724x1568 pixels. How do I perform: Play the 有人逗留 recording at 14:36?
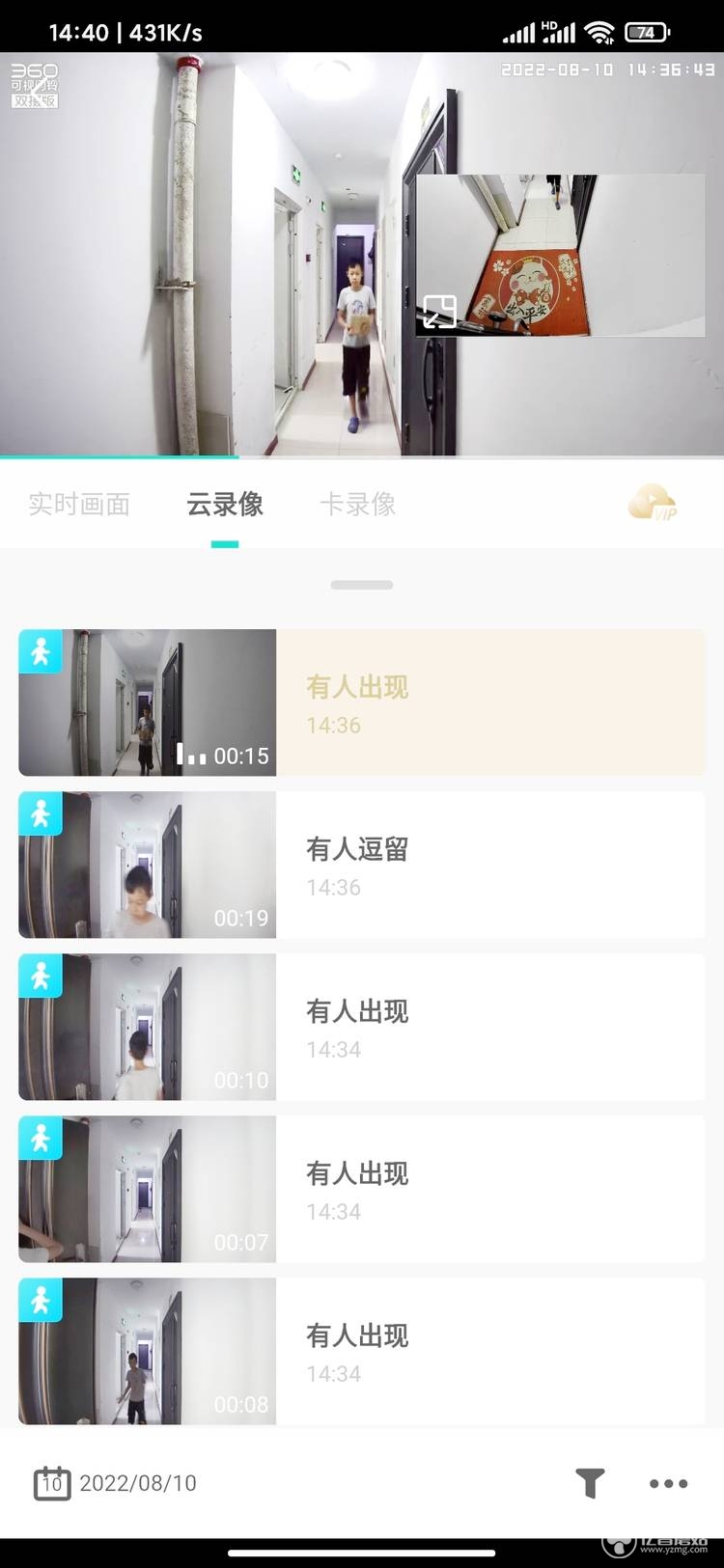coord(361,865)
